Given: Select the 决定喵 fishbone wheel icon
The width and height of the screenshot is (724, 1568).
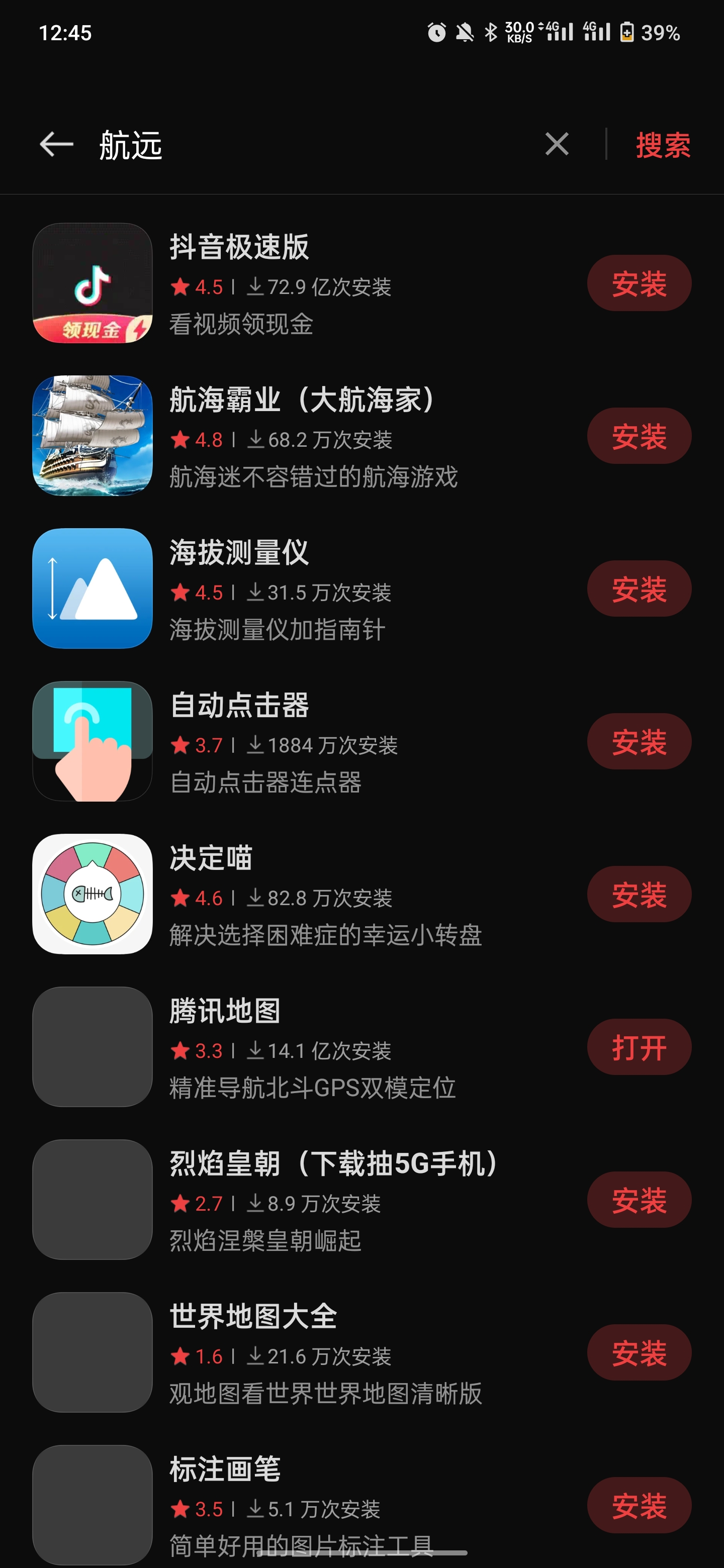Looking at the screenshot, I should point(92,894).
